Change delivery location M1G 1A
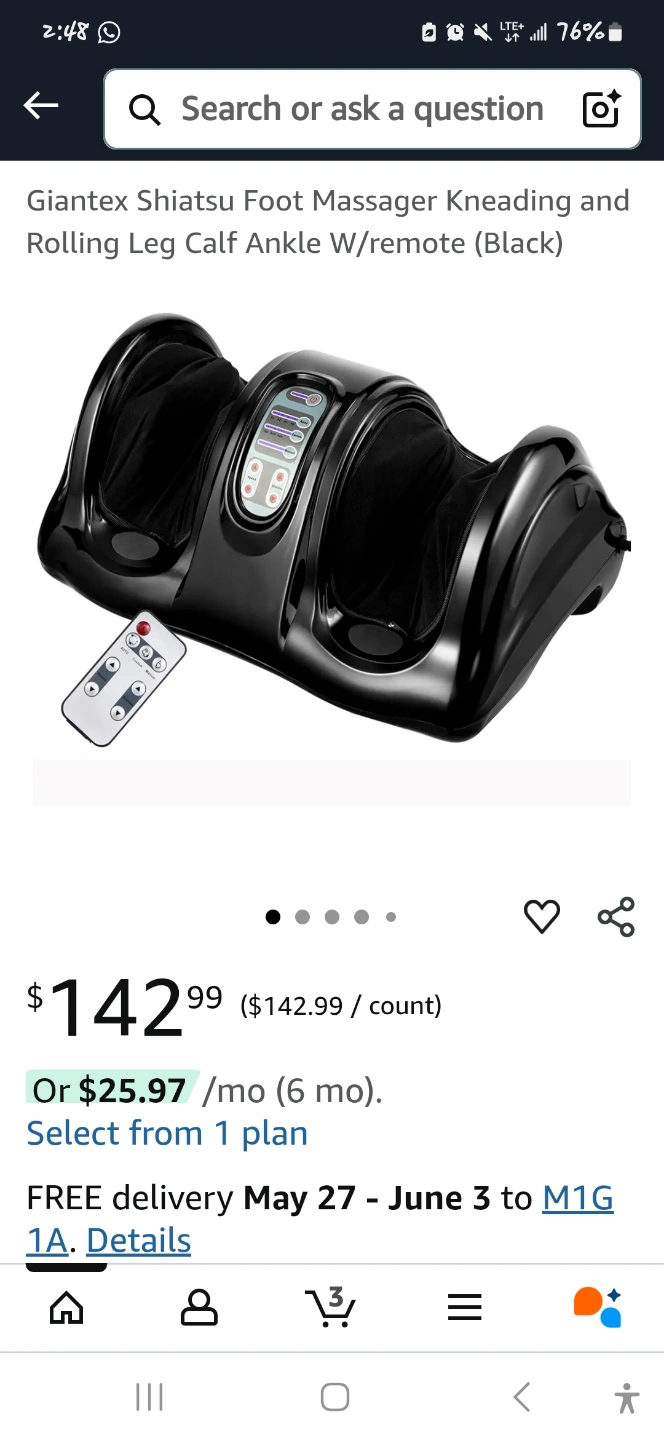The image size is (664, 1440). coord(577,1198)
